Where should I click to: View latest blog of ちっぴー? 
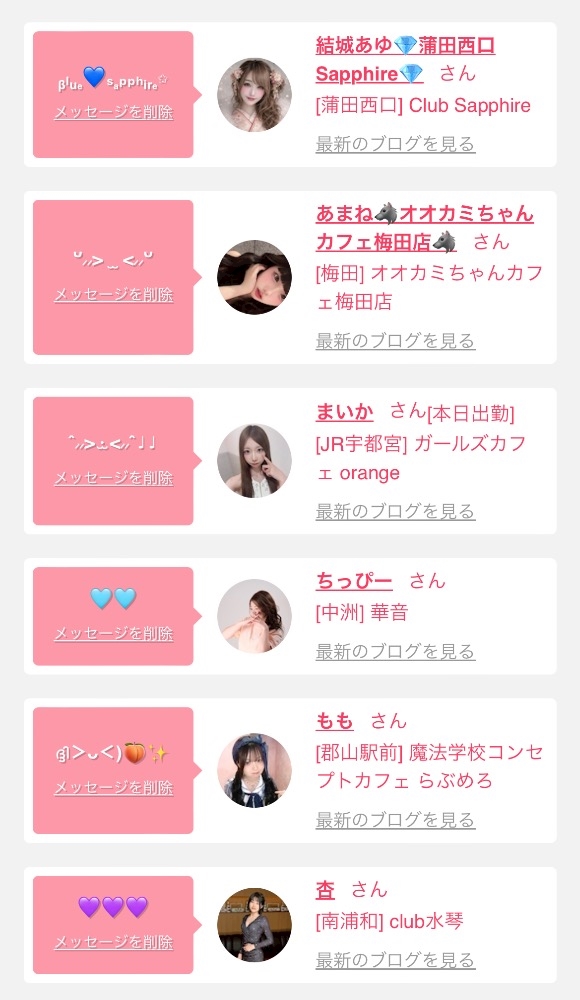tap(395, 651)
